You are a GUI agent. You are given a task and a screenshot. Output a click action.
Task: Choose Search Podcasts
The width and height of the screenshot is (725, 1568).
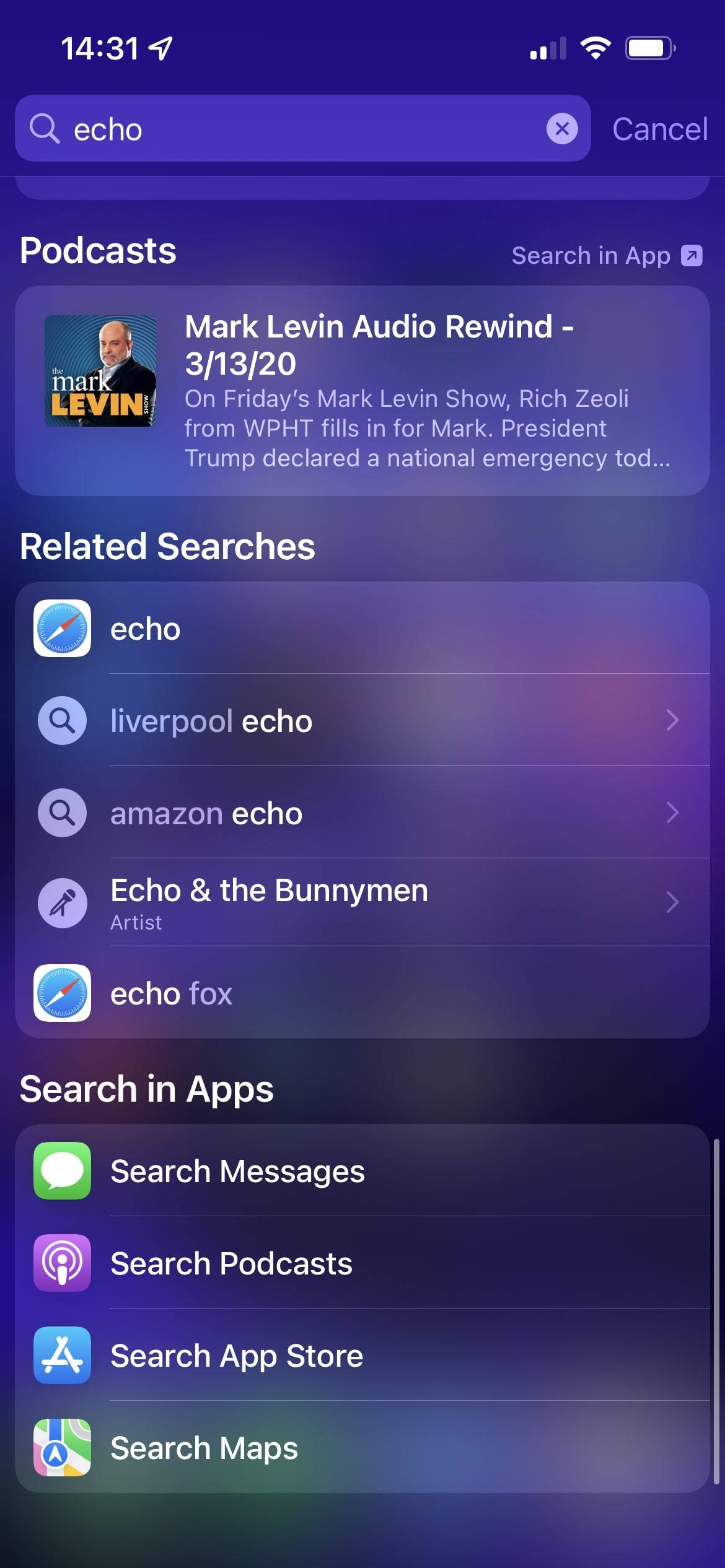pyautogui.click(x=362, y=1263)
